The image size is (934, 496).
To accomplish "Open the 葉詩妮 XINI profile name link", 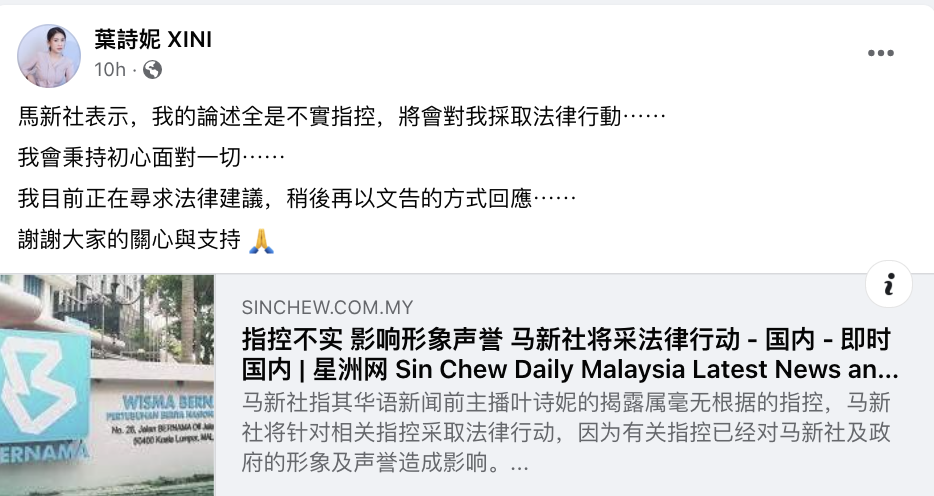I will tap(153, 39).
